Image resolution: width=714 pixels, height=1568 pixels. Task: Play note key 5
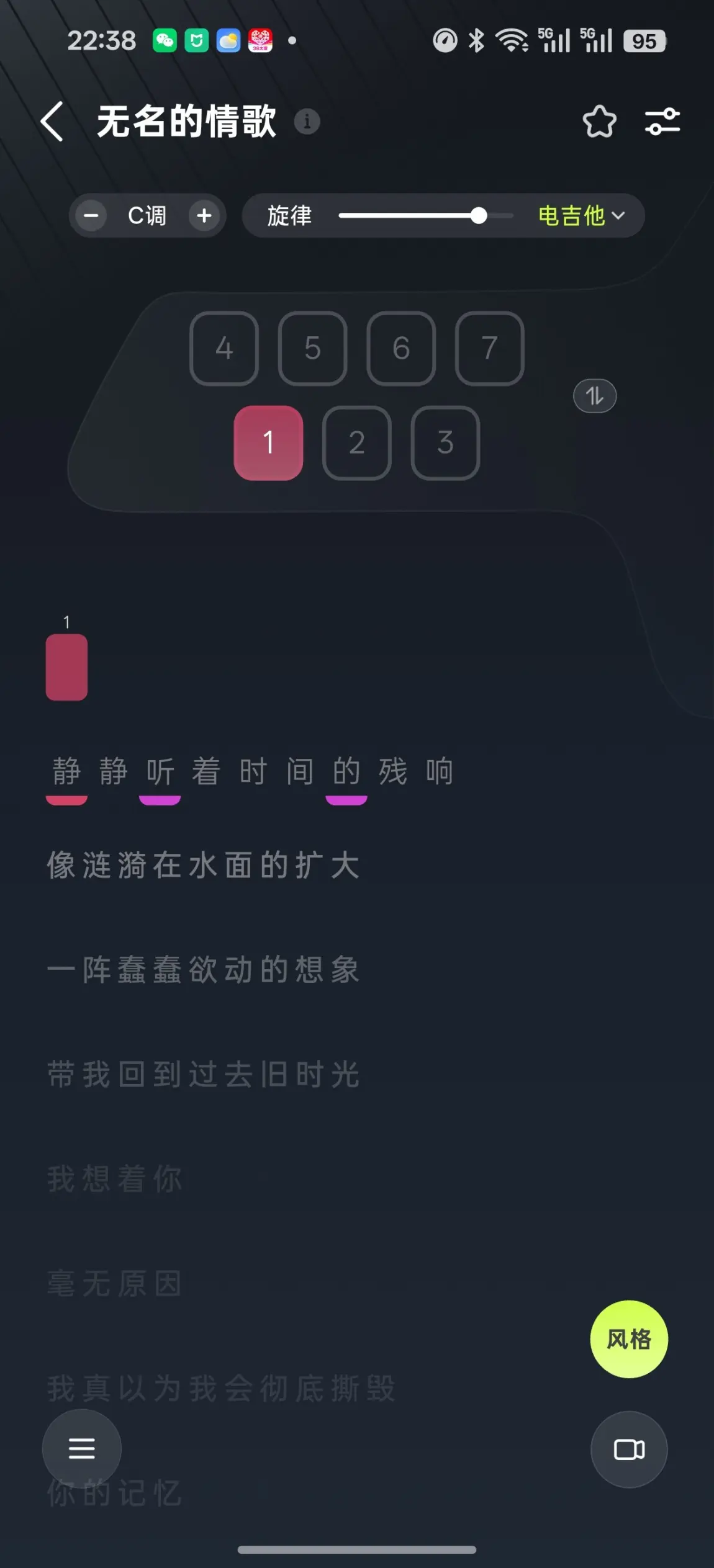[x=312, y=348]
